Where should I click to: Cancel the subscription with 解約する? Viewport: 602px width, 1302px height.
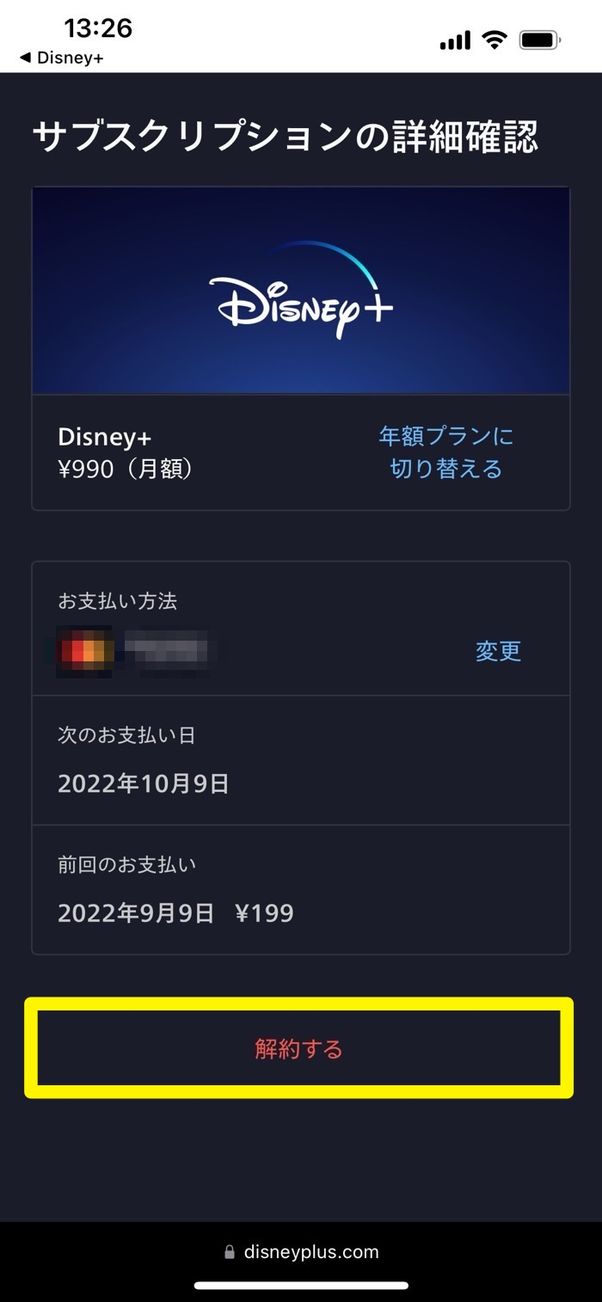(299, 1048)
